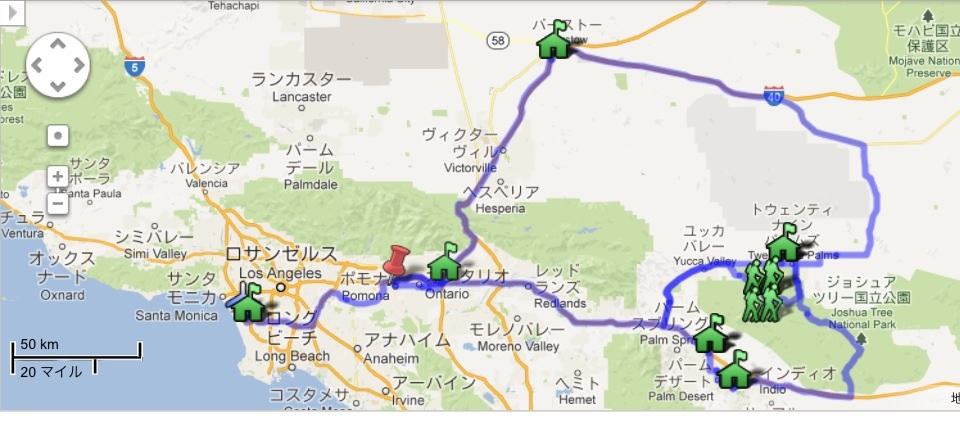Open the house marker at Palm Springs
The width and height of the screenshot is (960, 425).
708,335
